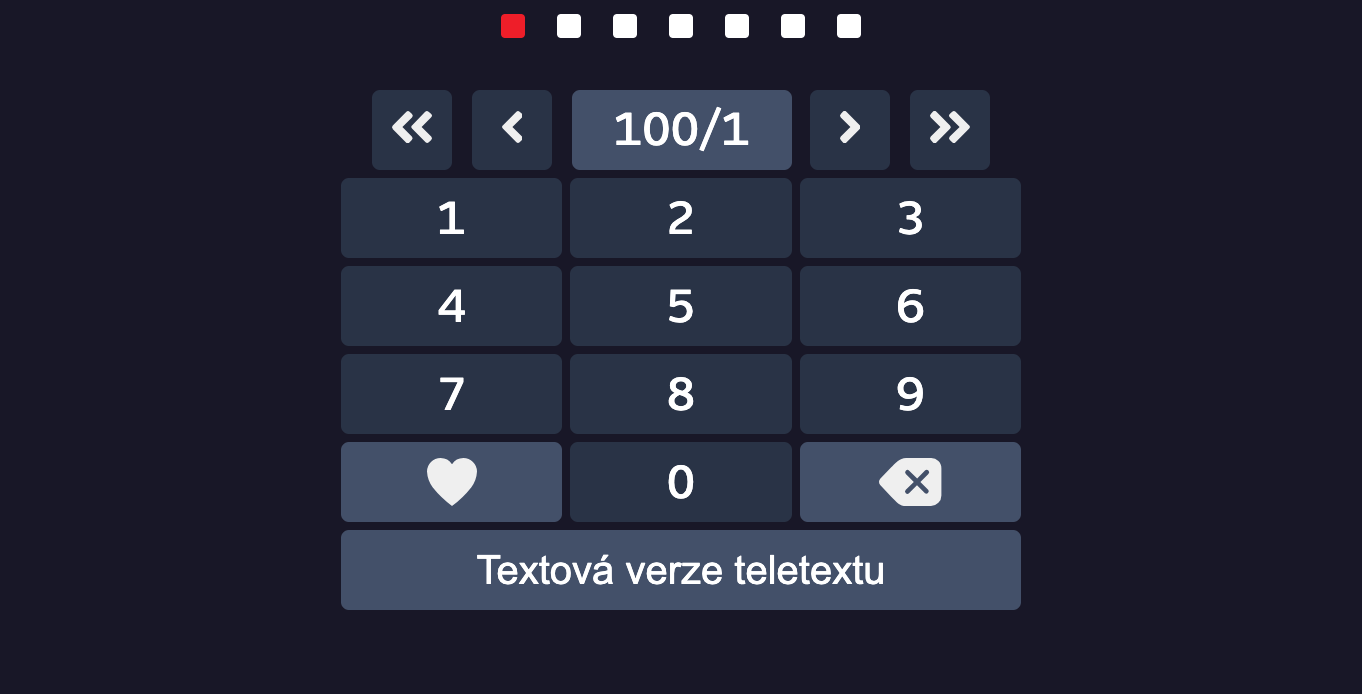The image size is (1362, 694).
Task: Open Textová verze teletextu
Action: 681,570
